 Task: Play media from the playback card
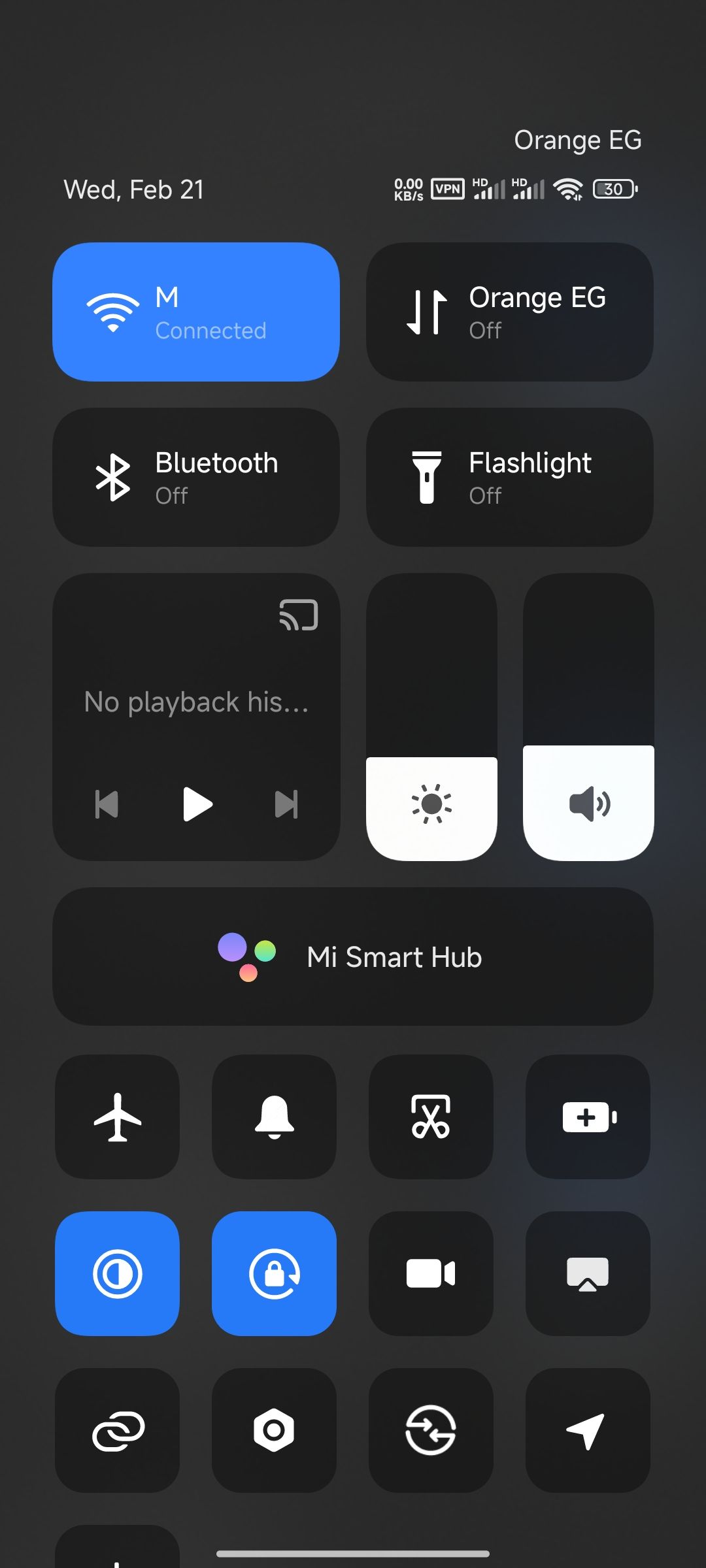197,804
